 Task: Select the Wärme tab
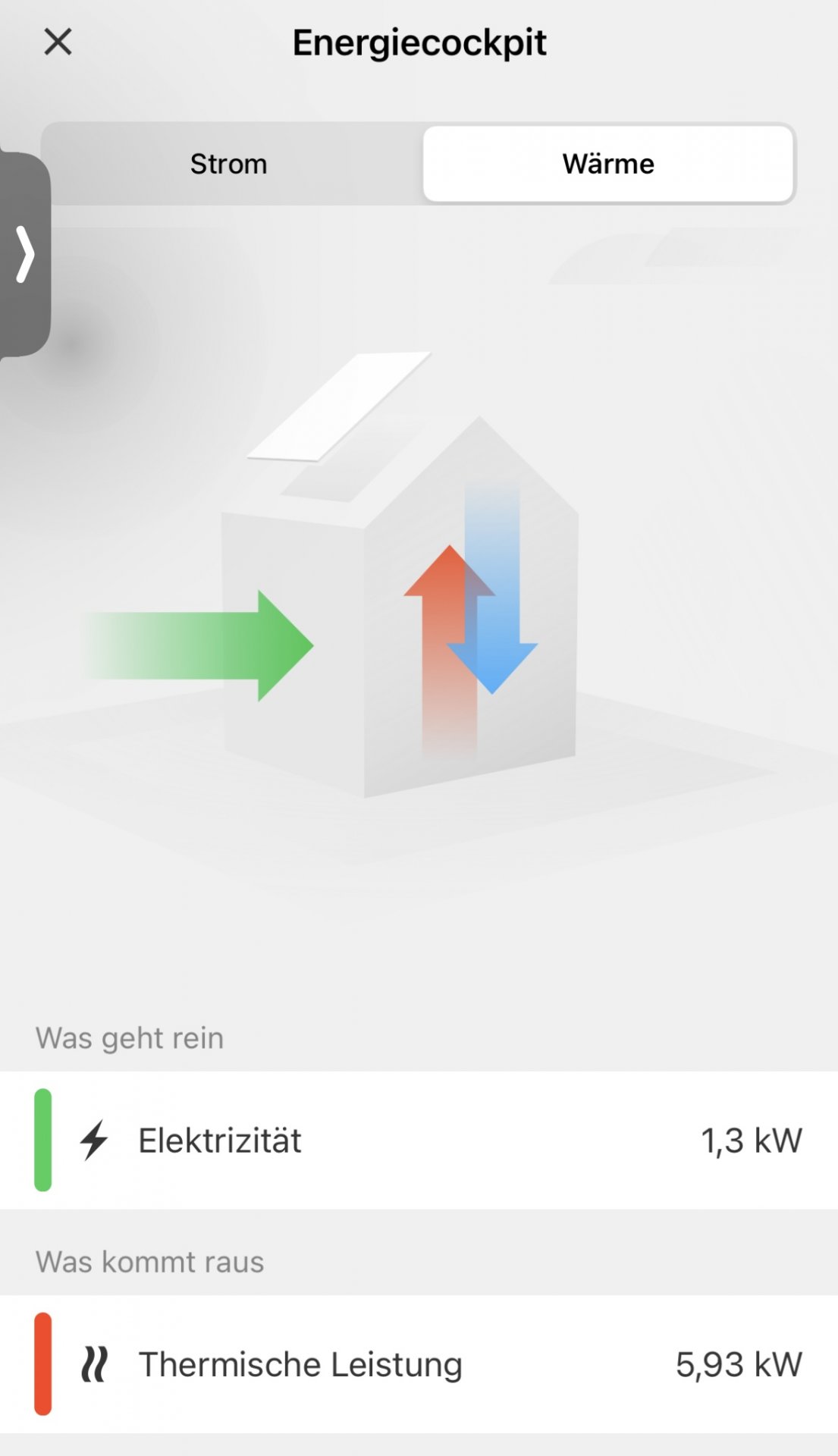tap(608, 164)
